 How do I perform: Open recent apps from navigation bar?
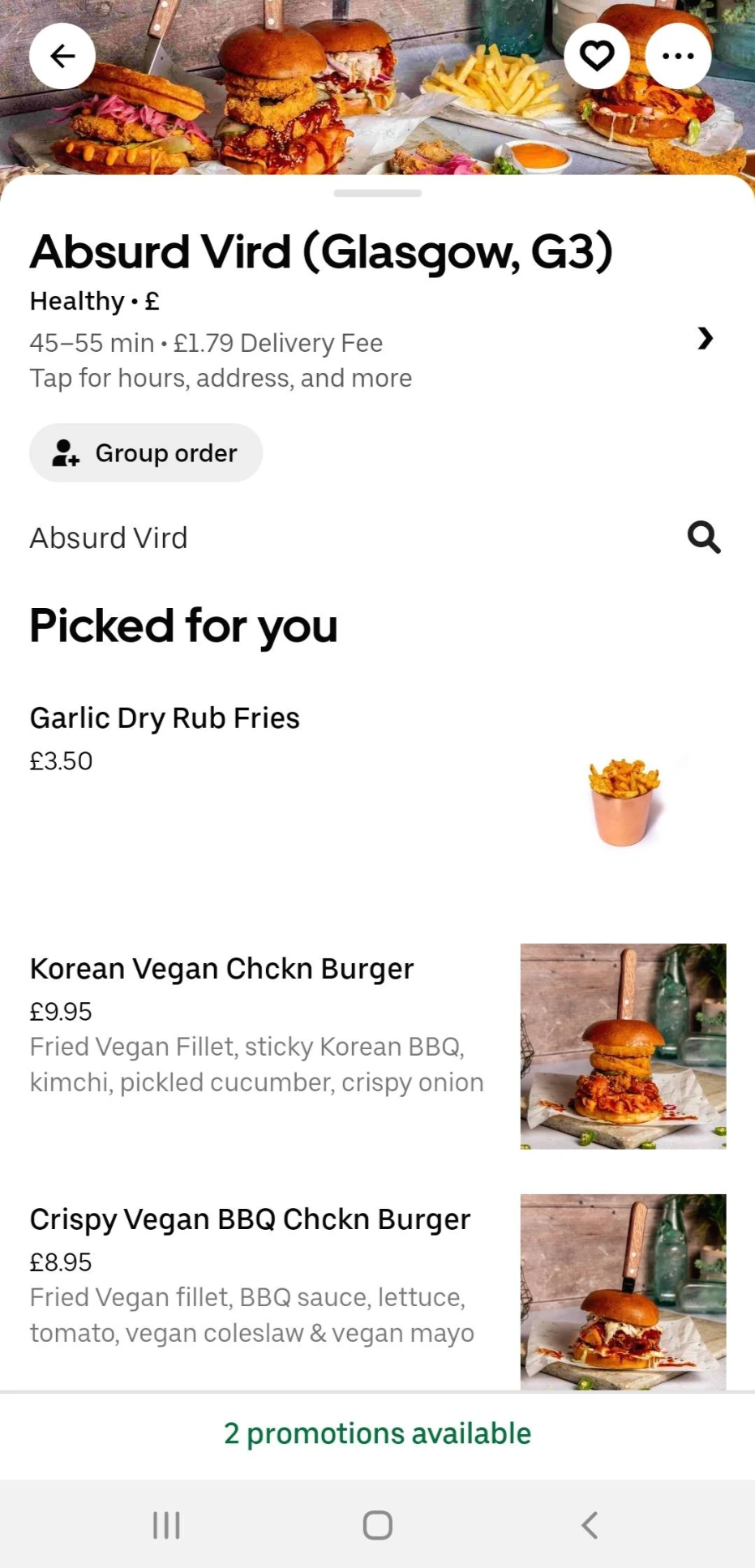(x=166, y=1525)
